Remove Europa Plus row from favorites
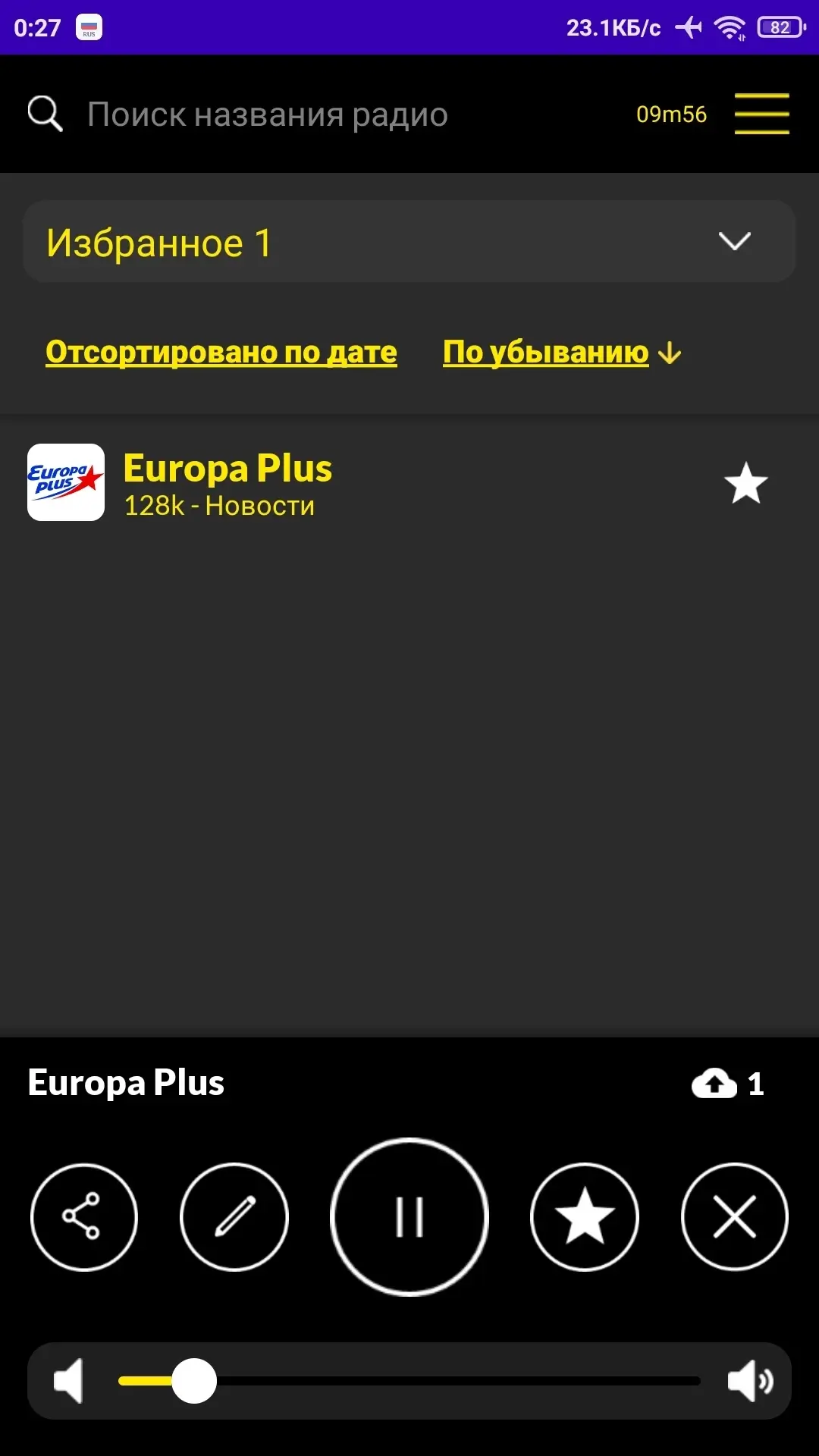Image resolution: width=819 pixels, height=1456 pixels. click(x=745, y=483)
